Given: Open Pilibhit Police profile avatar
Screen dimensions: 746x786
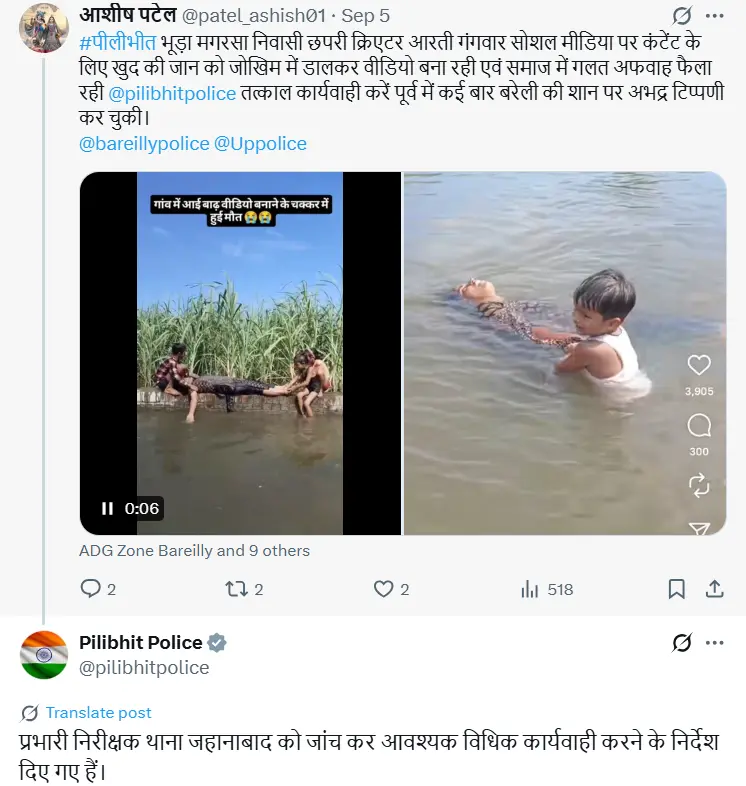Looking at the screenshot, I should tap(44, 655).
